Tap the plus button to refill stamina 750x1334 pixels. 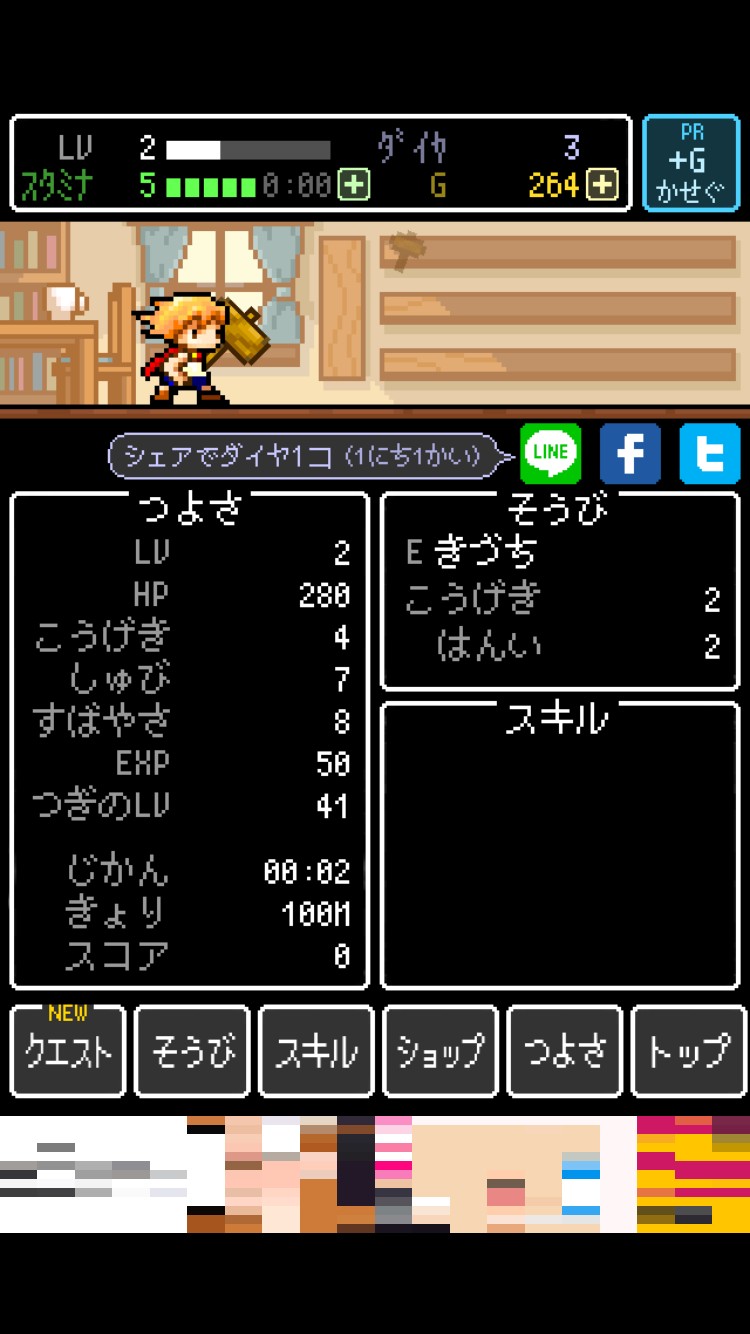tap(354, 185)
